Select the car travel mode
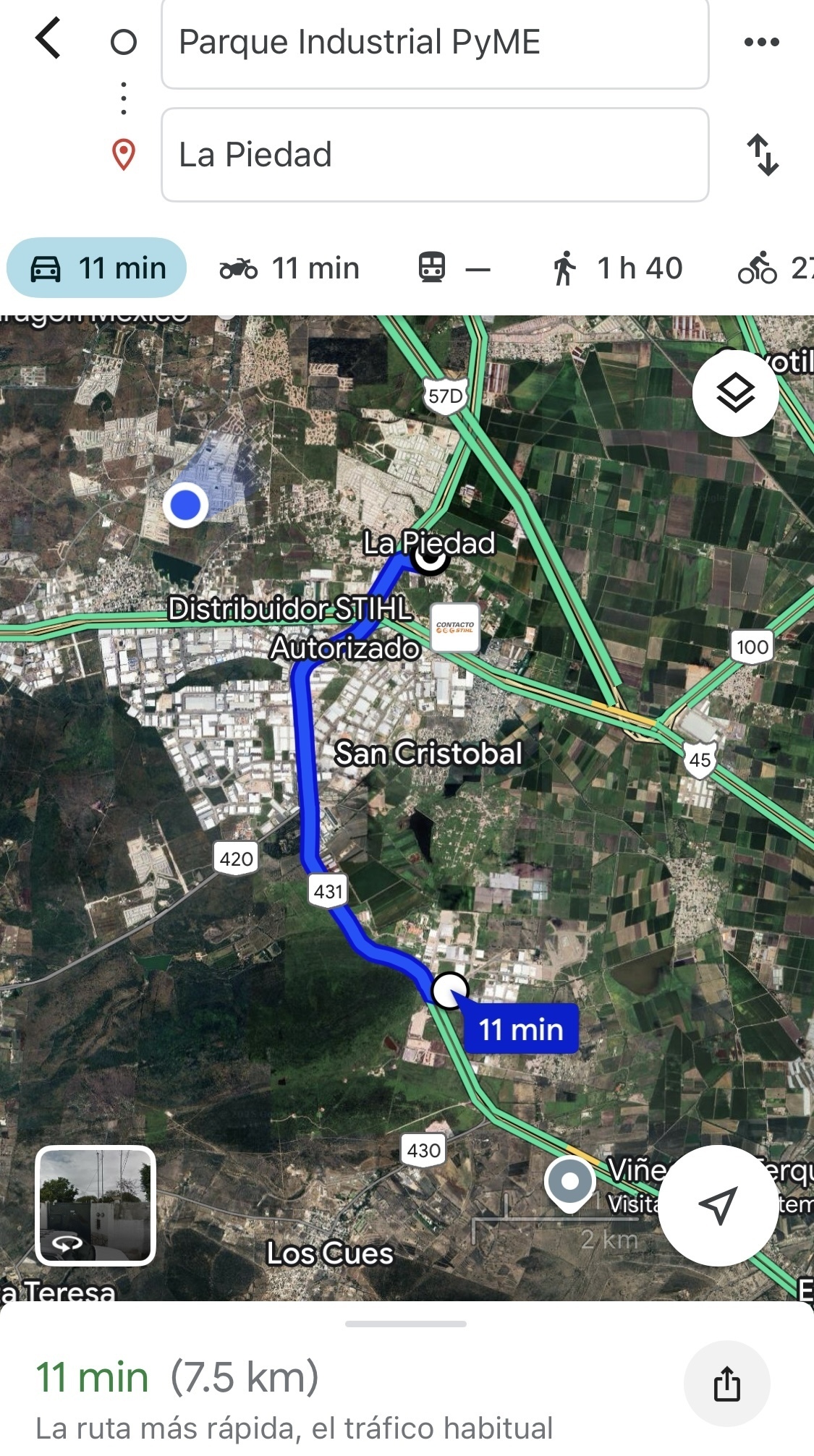 tap(97, 268)
